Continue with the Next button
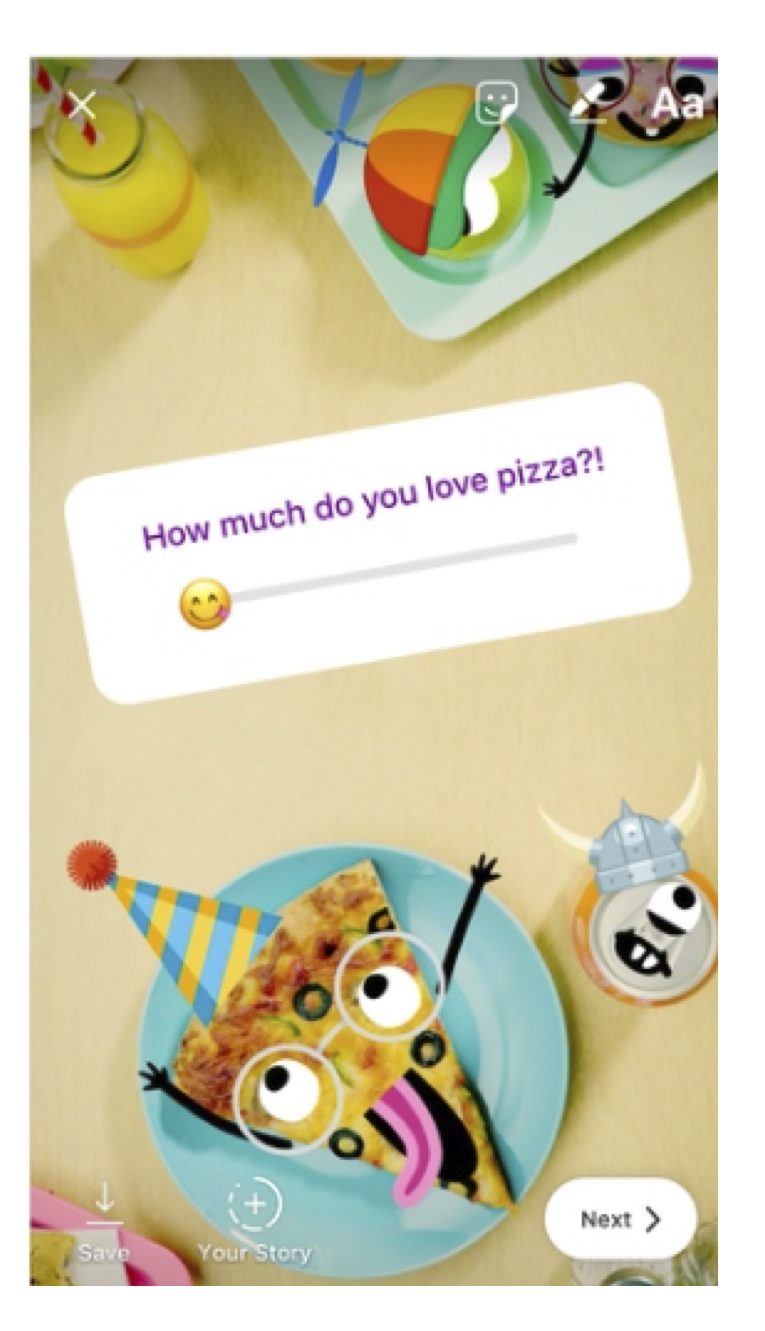This screenshot has height=1331, width=765. click(x=620, y=1219)
